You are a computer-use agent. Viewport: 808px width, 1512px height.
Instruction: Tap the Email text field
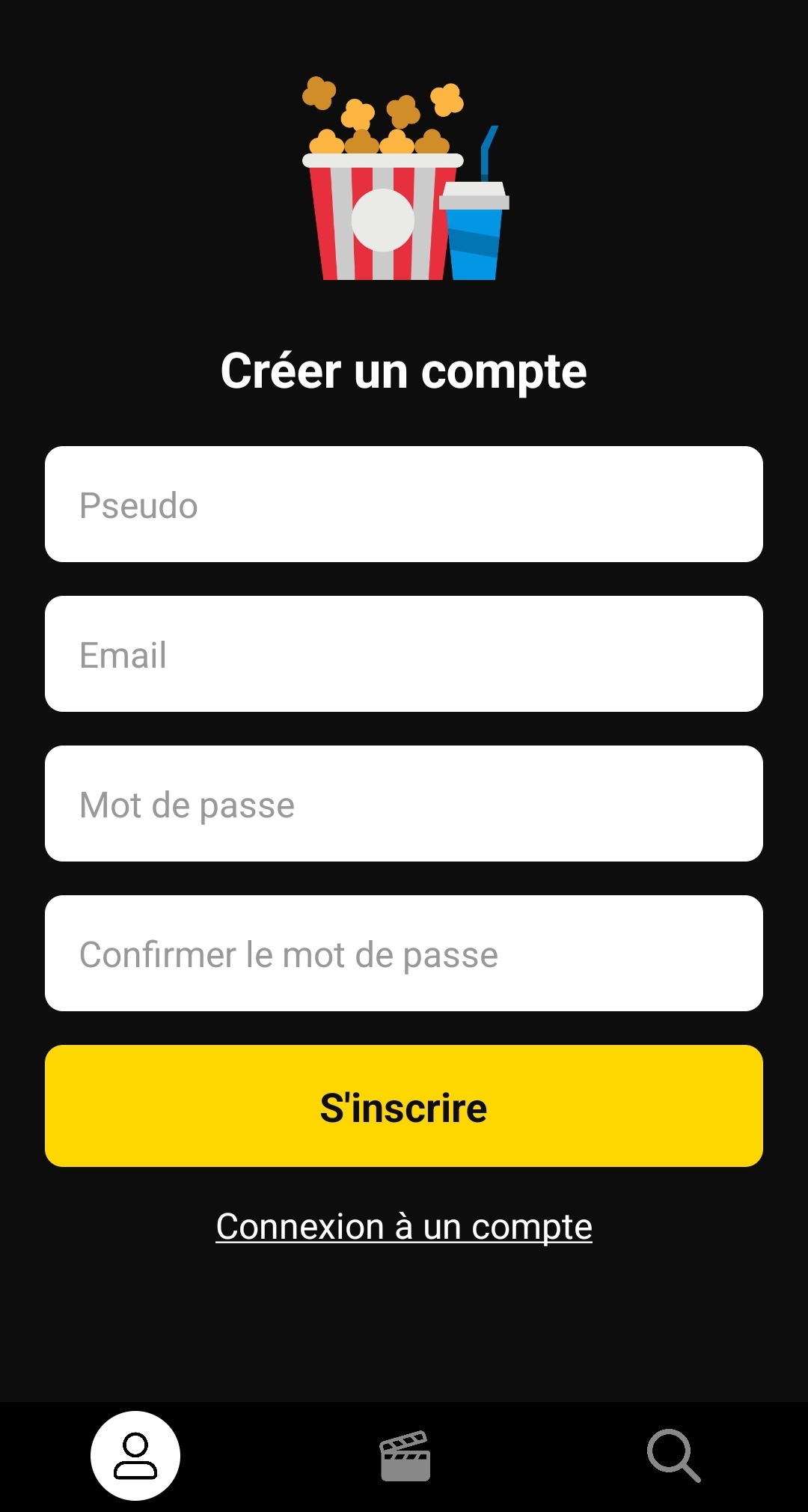[404, 654]
